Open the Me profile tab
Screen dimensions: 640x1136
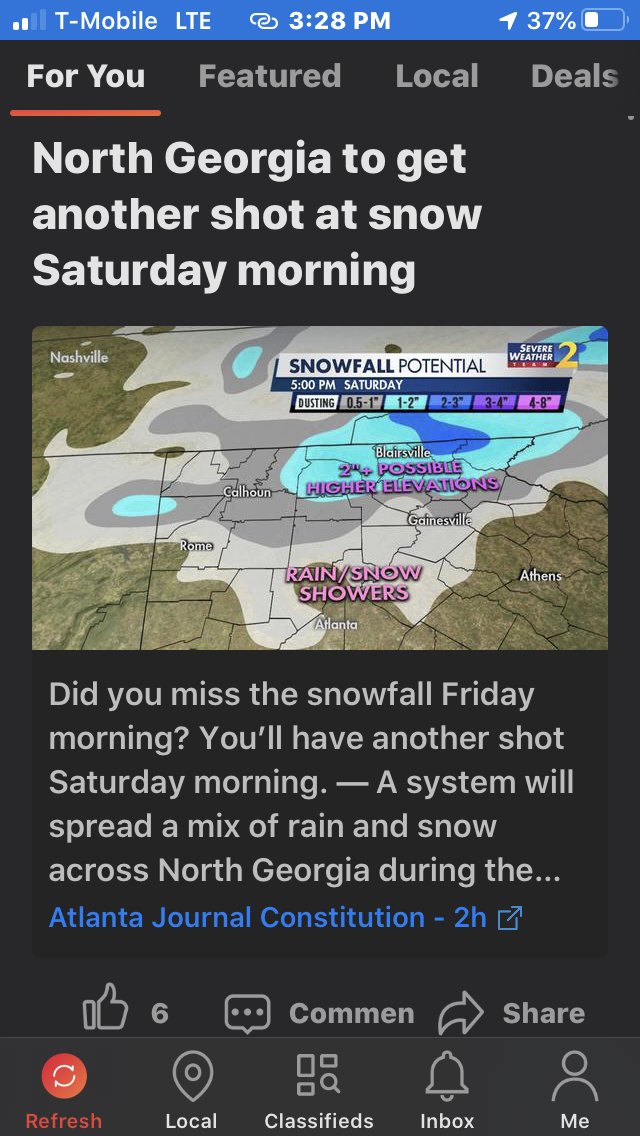(x=575, y=1091)
